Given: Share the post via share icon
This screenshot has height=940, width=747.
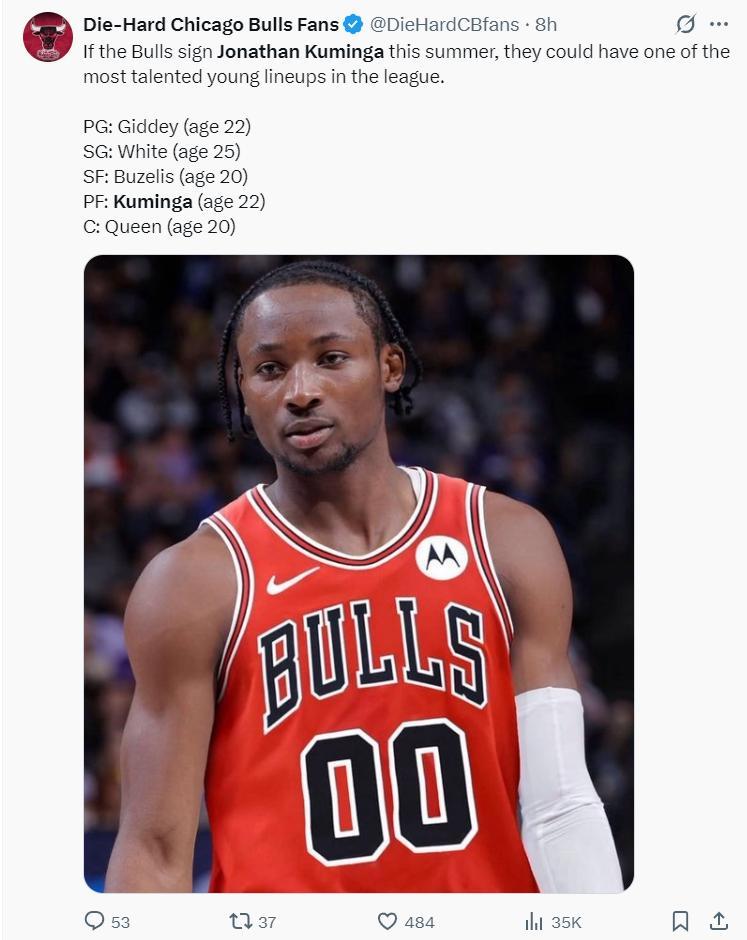Looking at the screenshot, I should 718,921.
